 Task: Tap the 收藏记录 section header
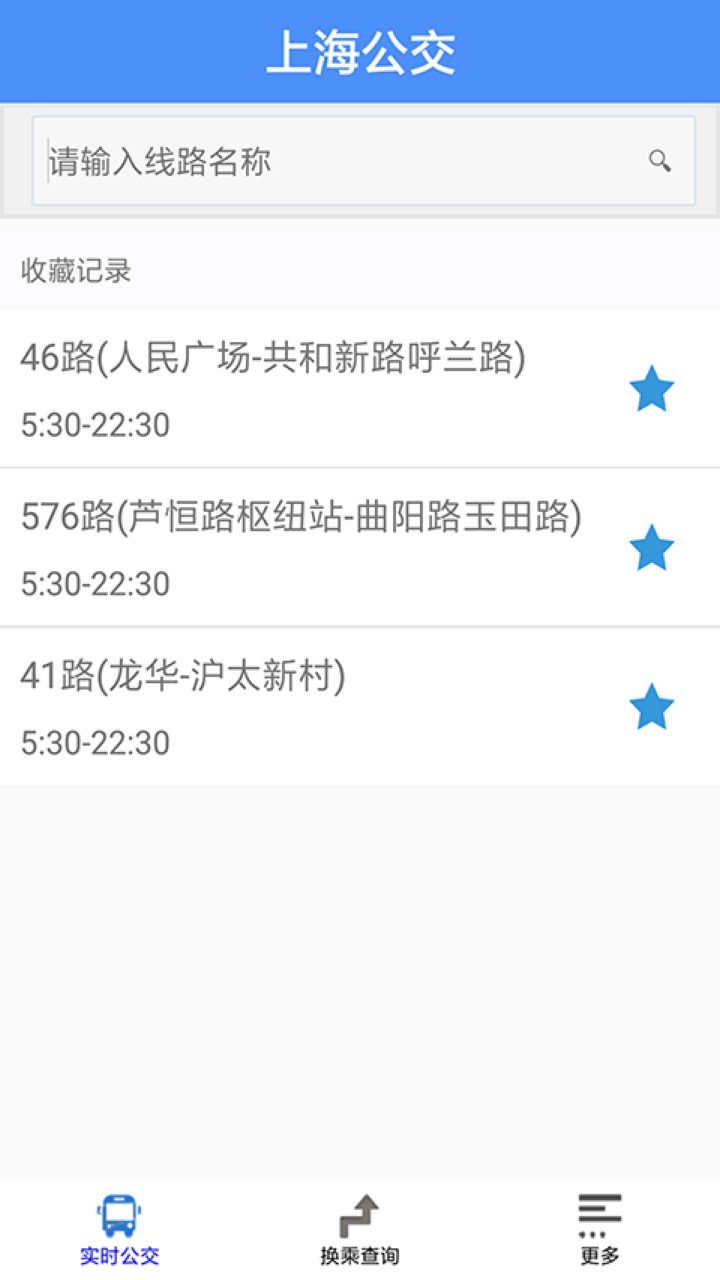pyautogui.click(x=76, y=270)
